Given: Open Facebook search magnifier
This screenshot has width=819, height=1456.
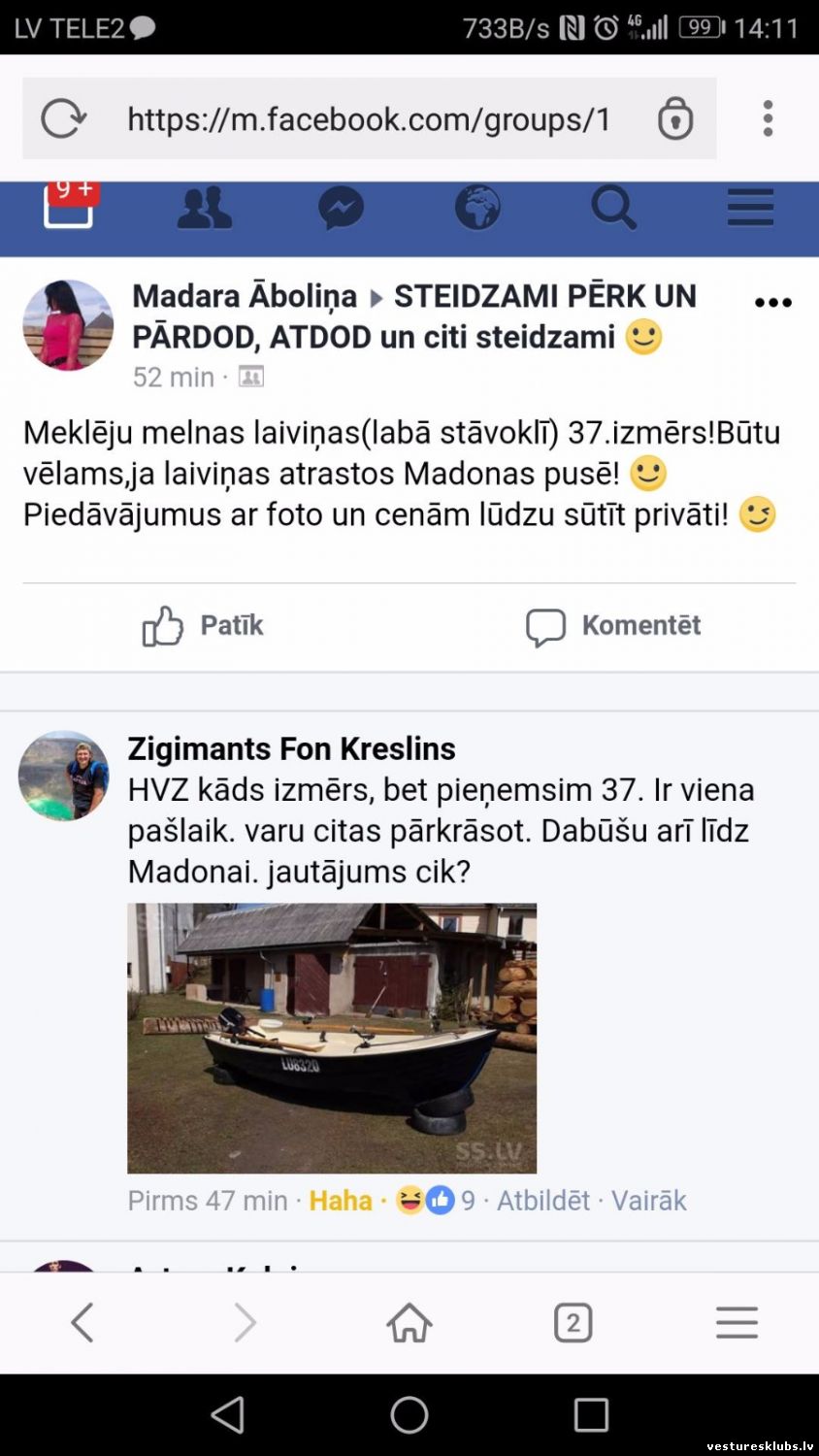Looking at the screenshot, I should coord(614,208).
